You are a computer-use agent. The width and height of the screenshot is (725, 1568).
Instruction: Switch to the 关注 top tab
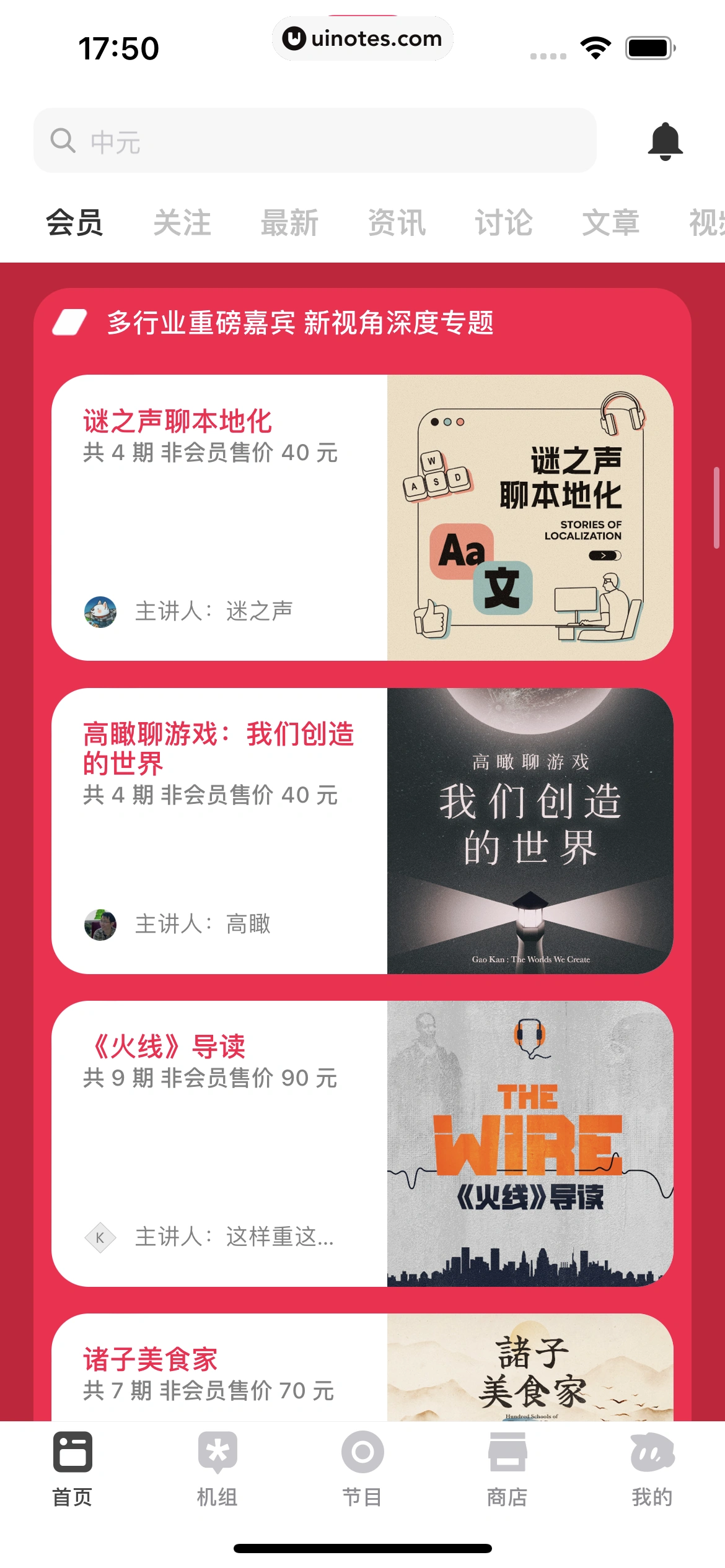click(182, 223)
